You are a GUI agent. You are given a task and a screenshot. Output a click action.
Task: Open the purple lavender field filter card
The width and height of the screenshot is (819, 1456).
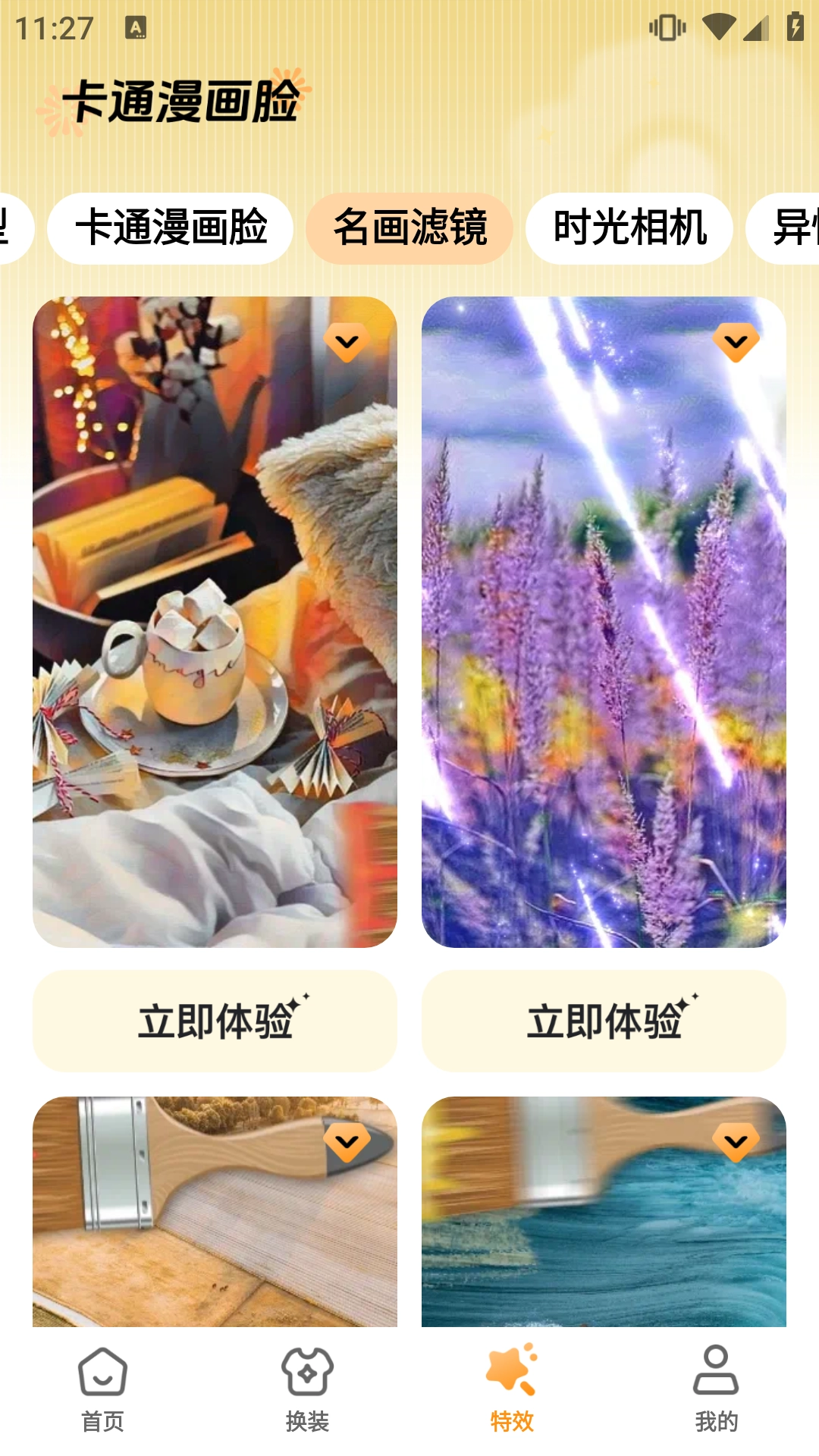[604, 622]
